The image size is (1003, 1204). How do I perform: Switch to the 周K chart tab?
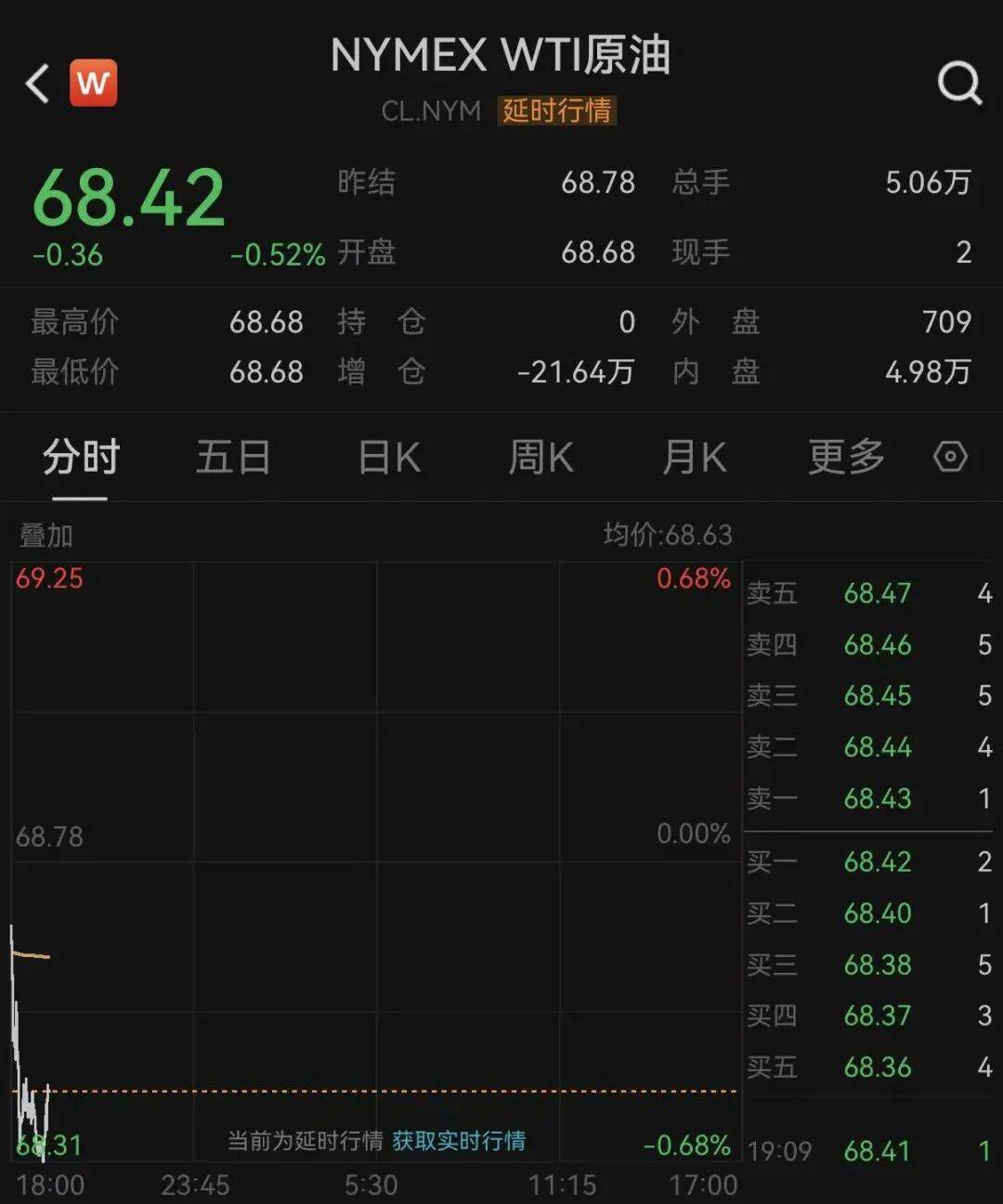pos(541,457)
